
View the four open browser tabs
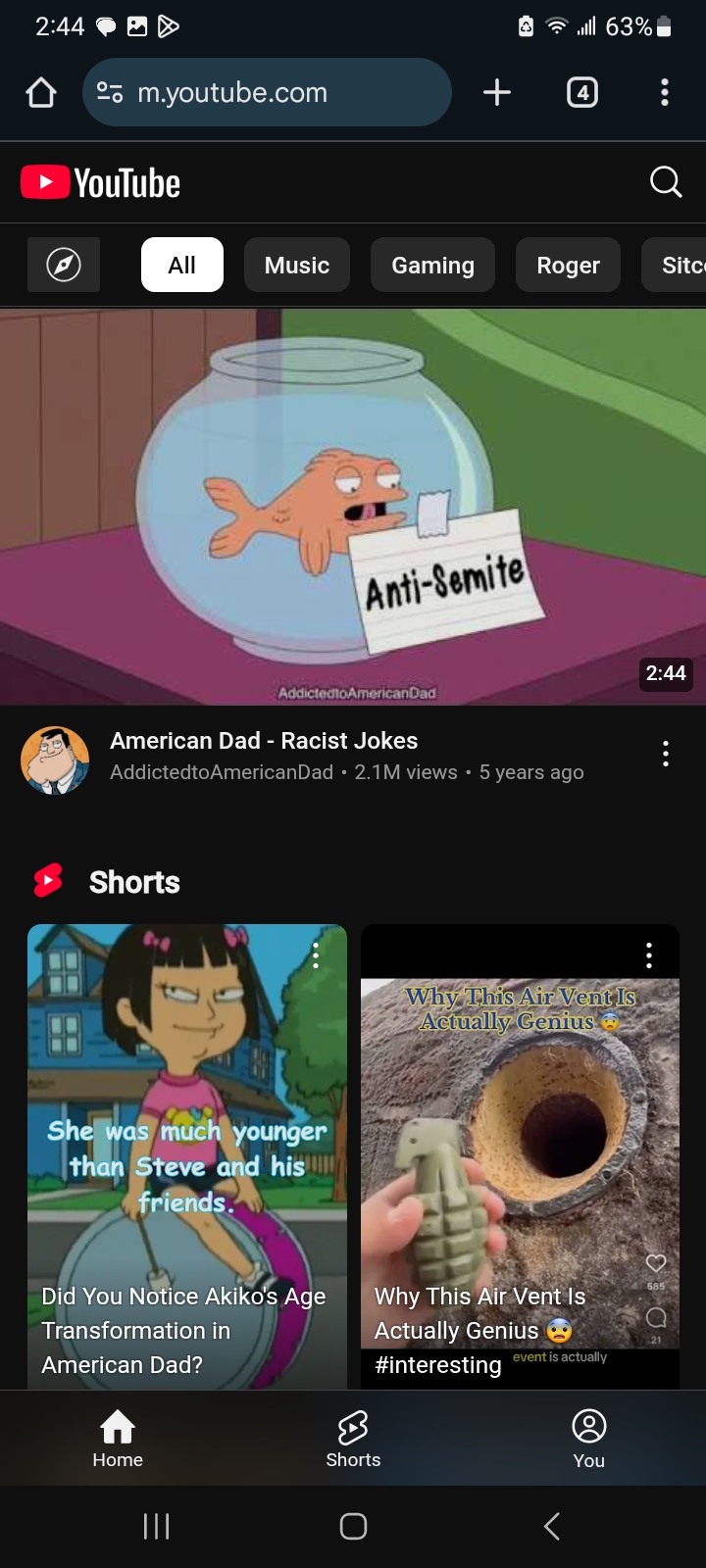pos(582,92)
